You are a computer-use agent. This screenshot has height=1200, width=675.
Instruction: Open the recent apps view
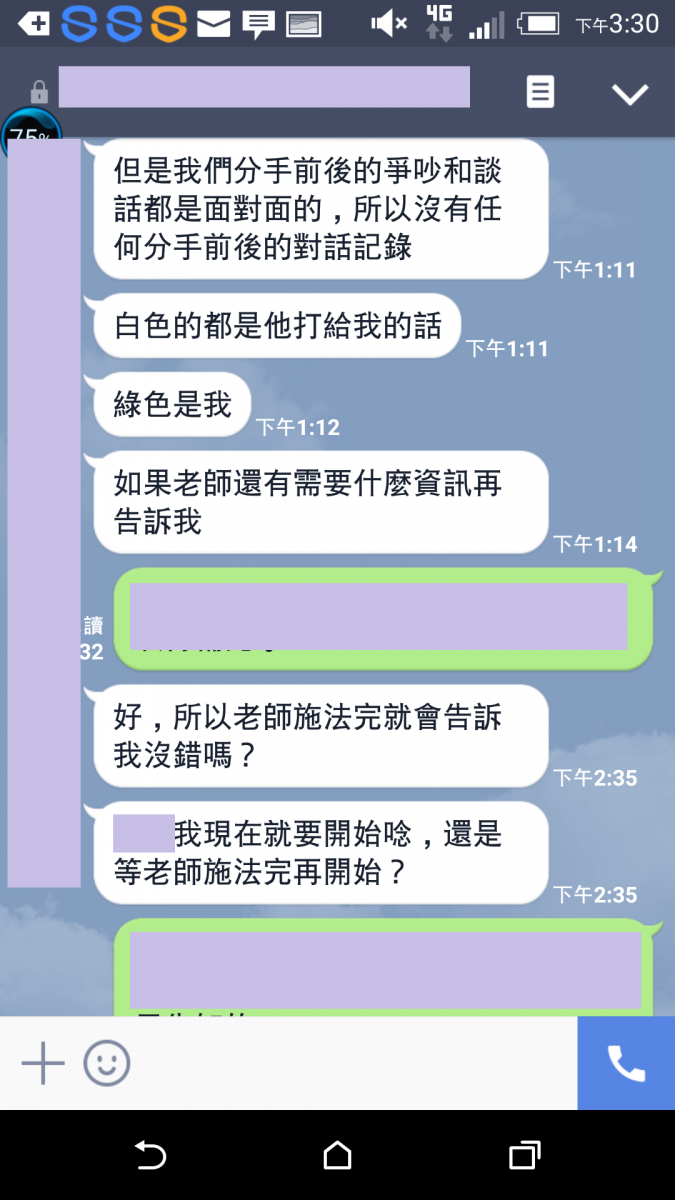coord(524,1156)
